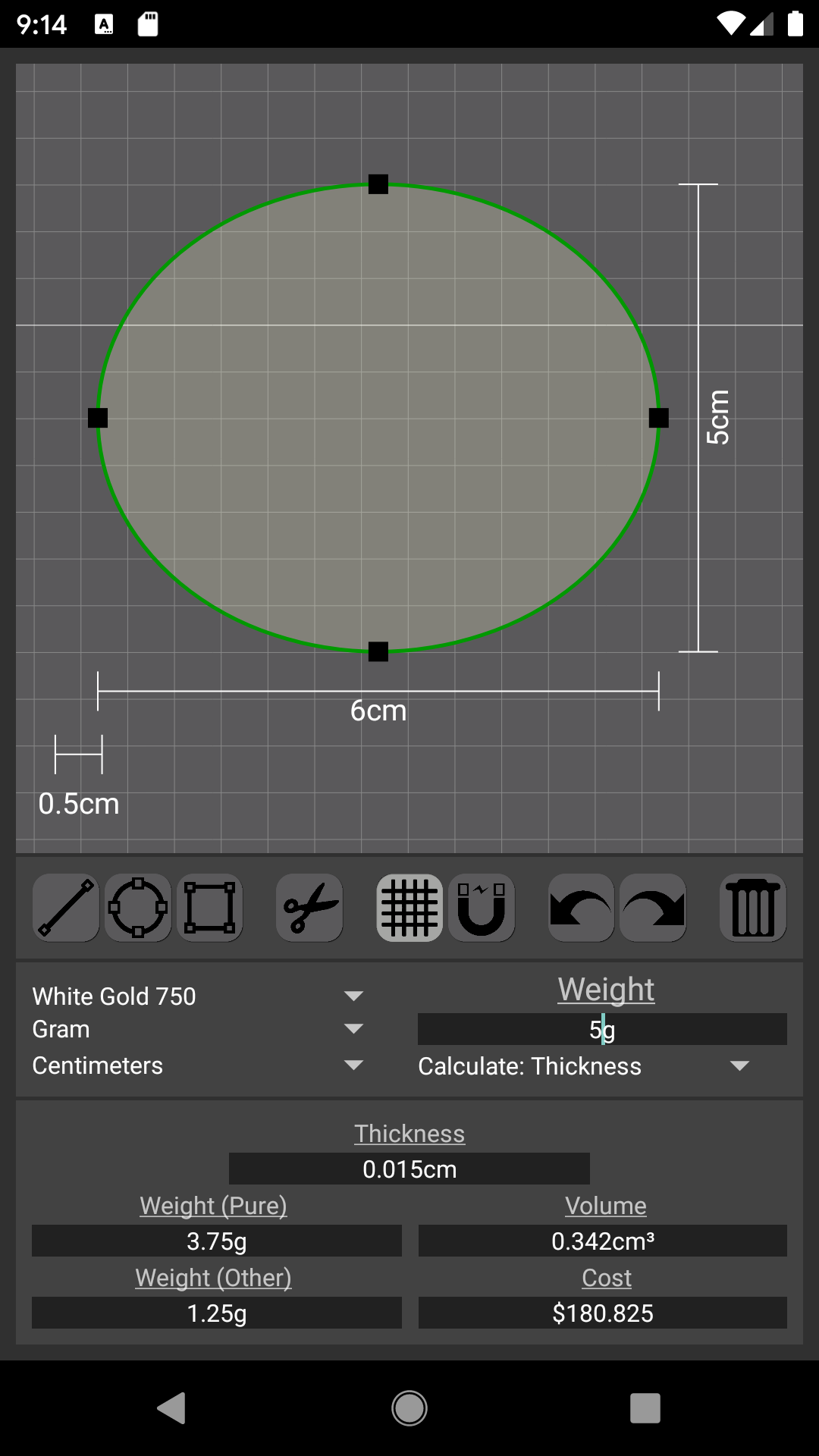
Task: Go back with the system back button
Action: point(171,1408)
